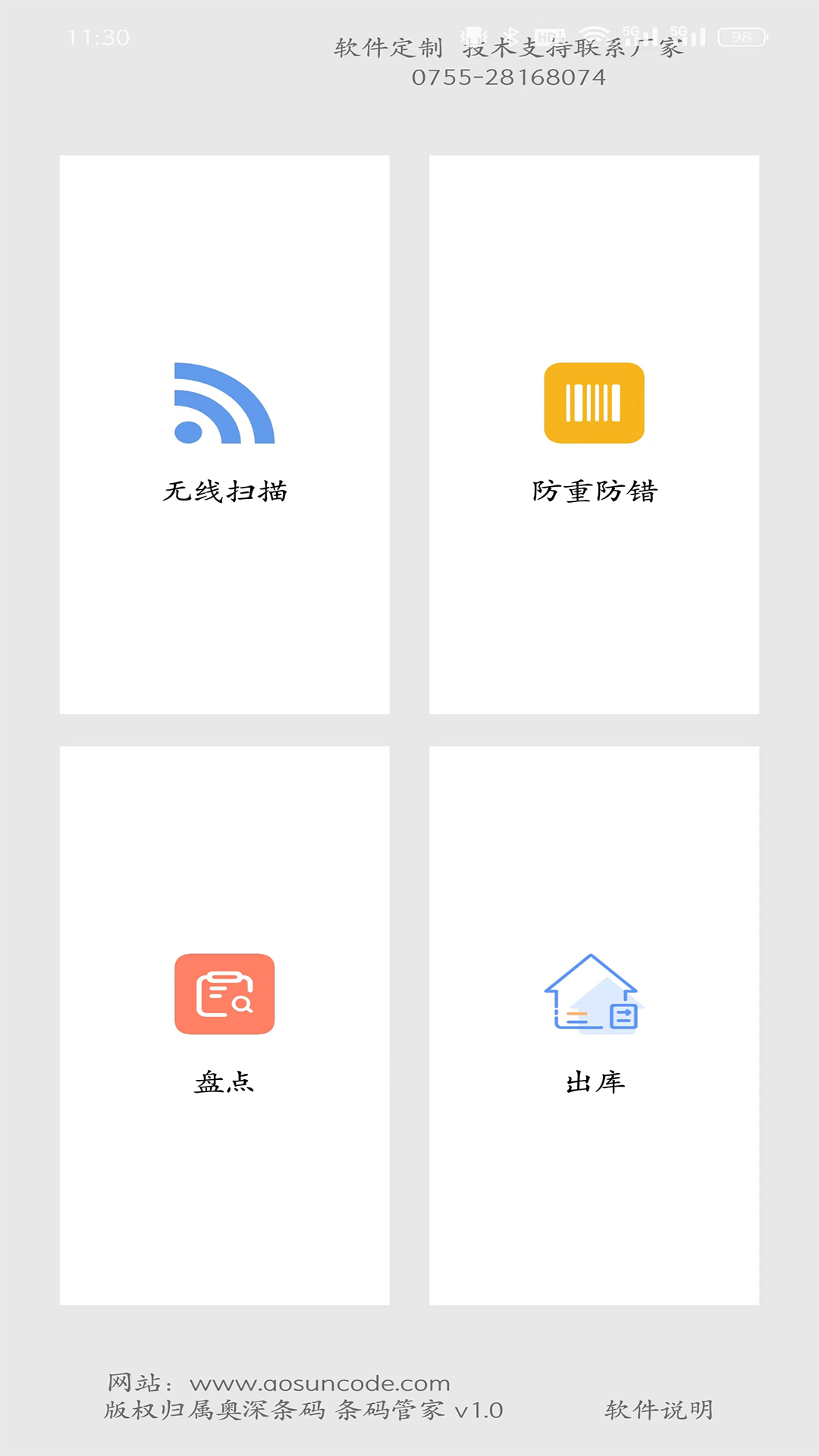Tap the 盘点 label to start inventory
819x1456 pixels.
[x=224, y=1082]
